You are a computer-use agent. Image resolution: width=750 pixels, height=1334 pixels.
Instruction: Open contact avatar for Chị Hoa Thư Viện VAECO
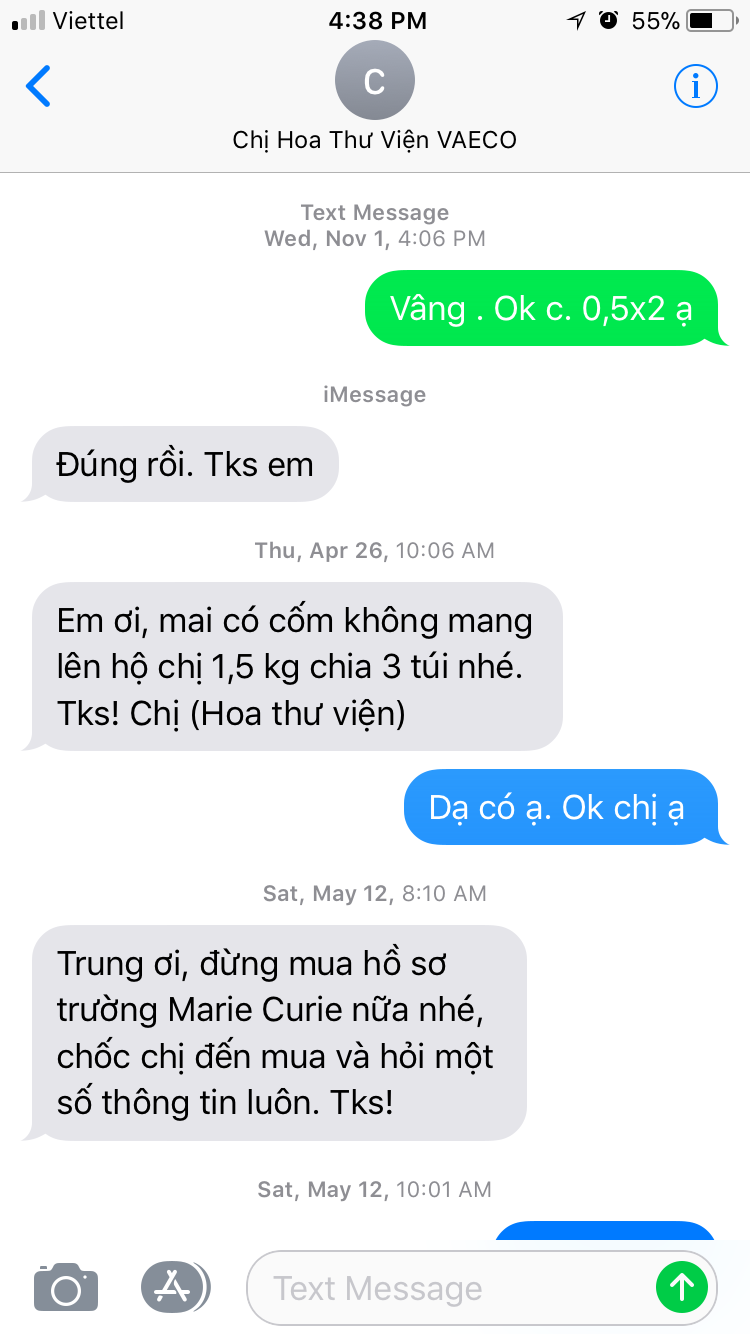coord(375,81)
